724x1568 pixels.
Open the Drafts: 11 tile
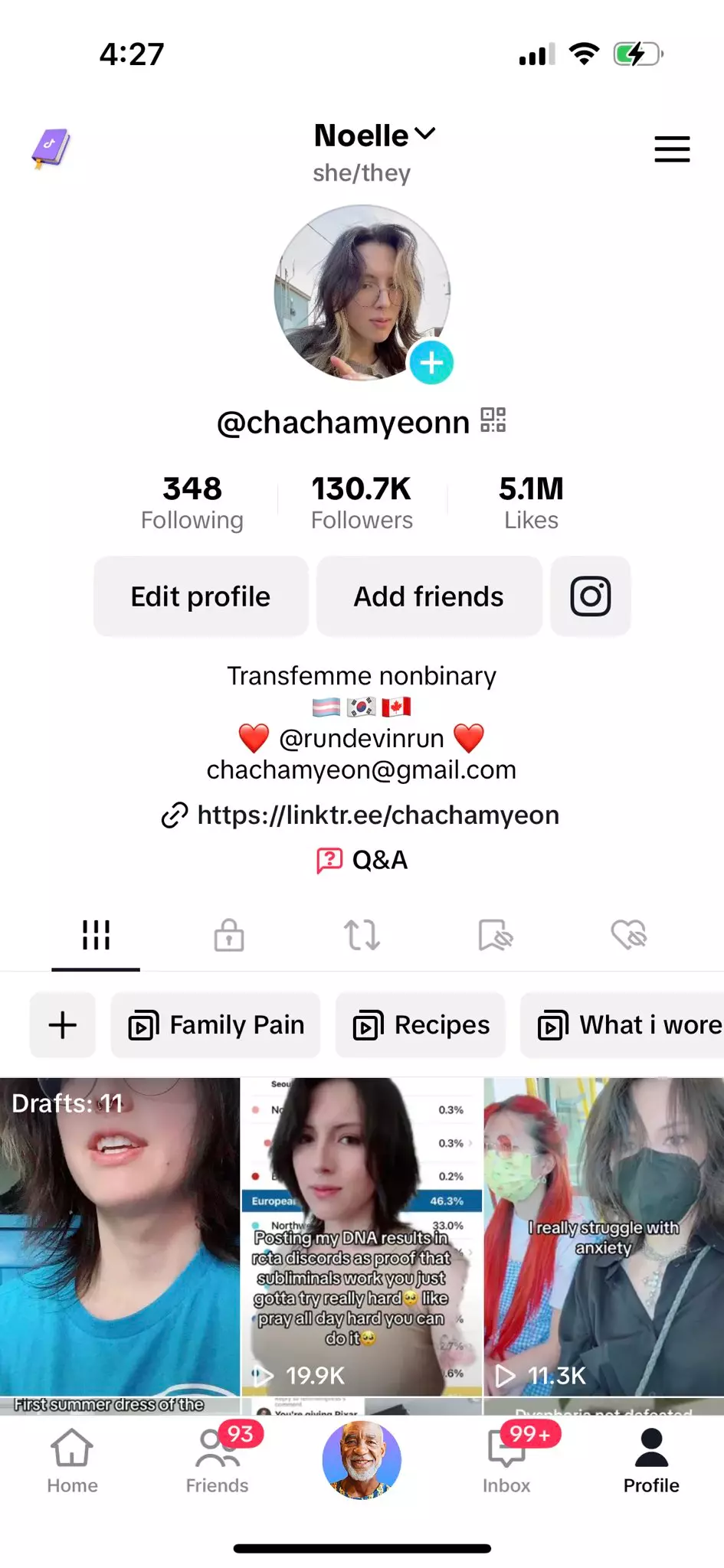point(120,1236)
